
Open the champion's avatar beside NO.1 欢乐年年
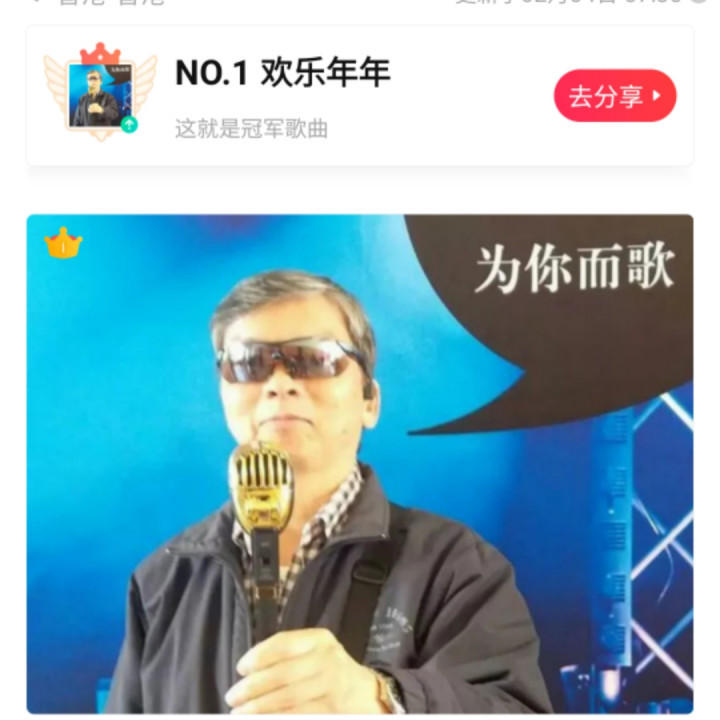(x=98, y=96)
